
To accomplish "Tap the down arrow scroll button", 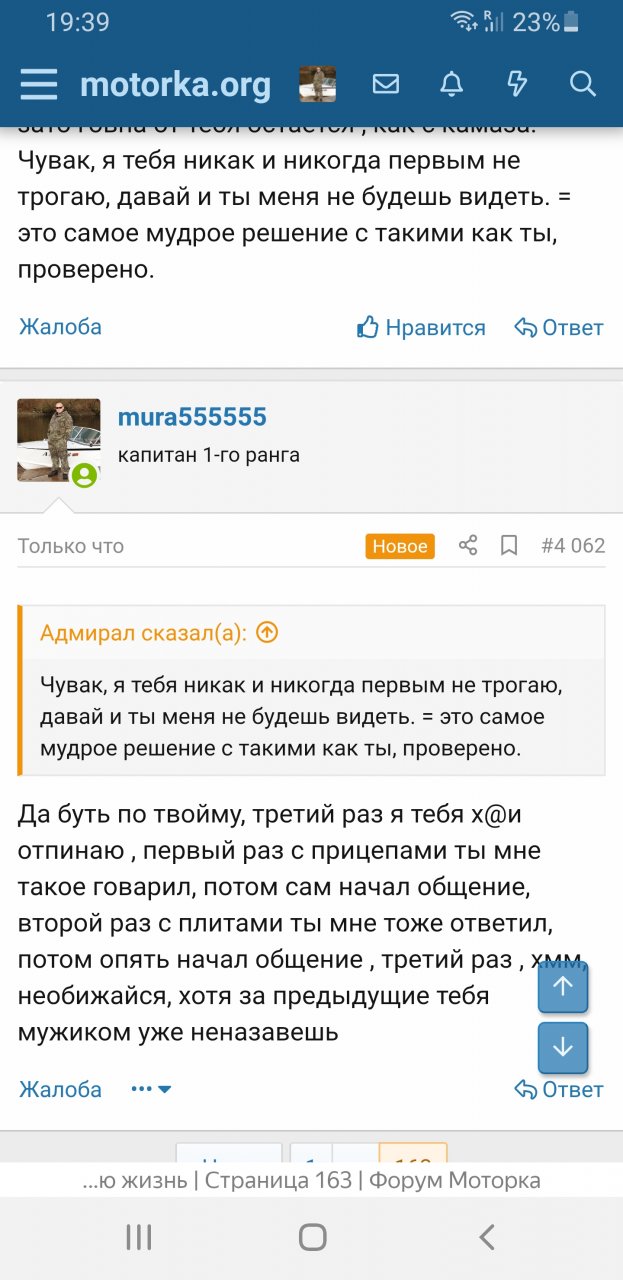I will point(563,1047).
